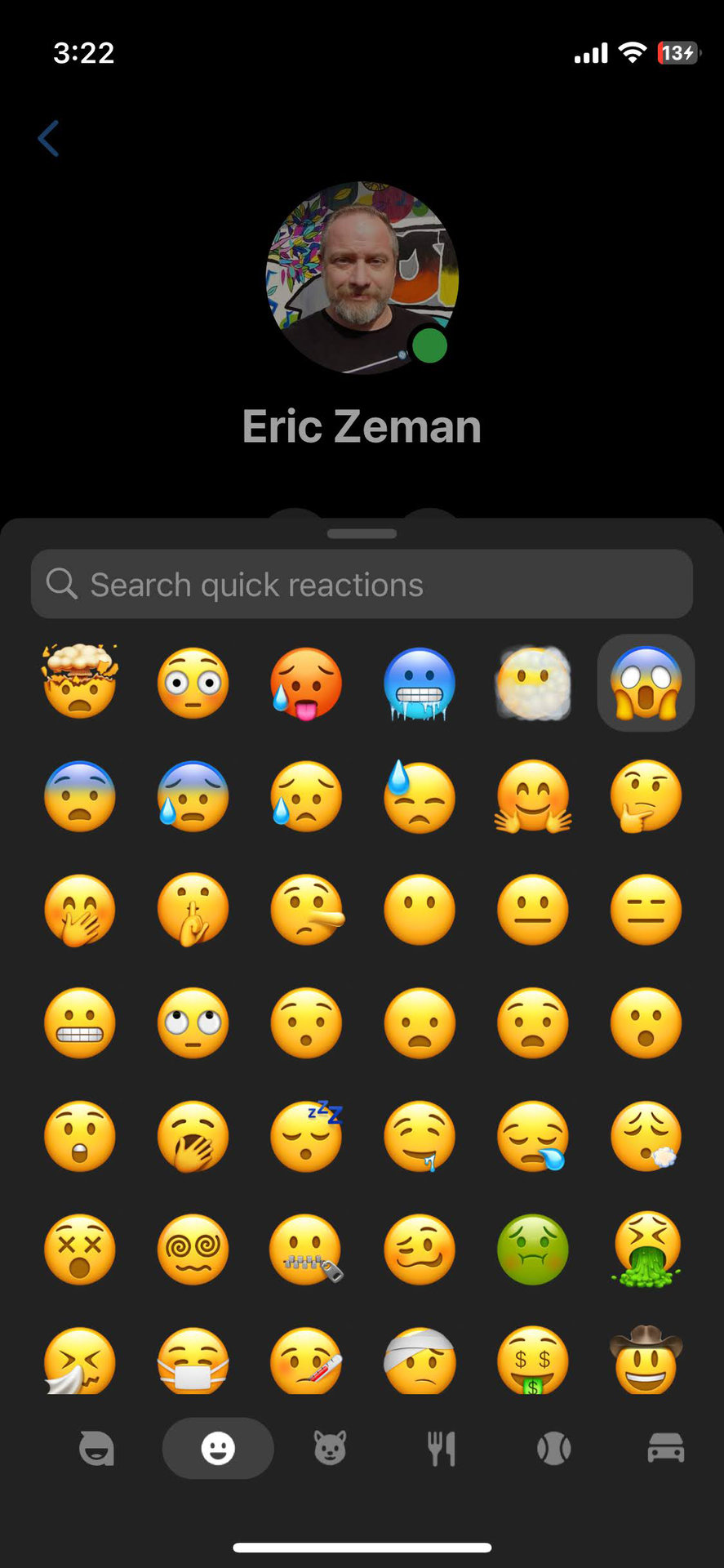Pick the sleeping face with Zzz emoji

pyautogui.click(x=306, y=1135)
